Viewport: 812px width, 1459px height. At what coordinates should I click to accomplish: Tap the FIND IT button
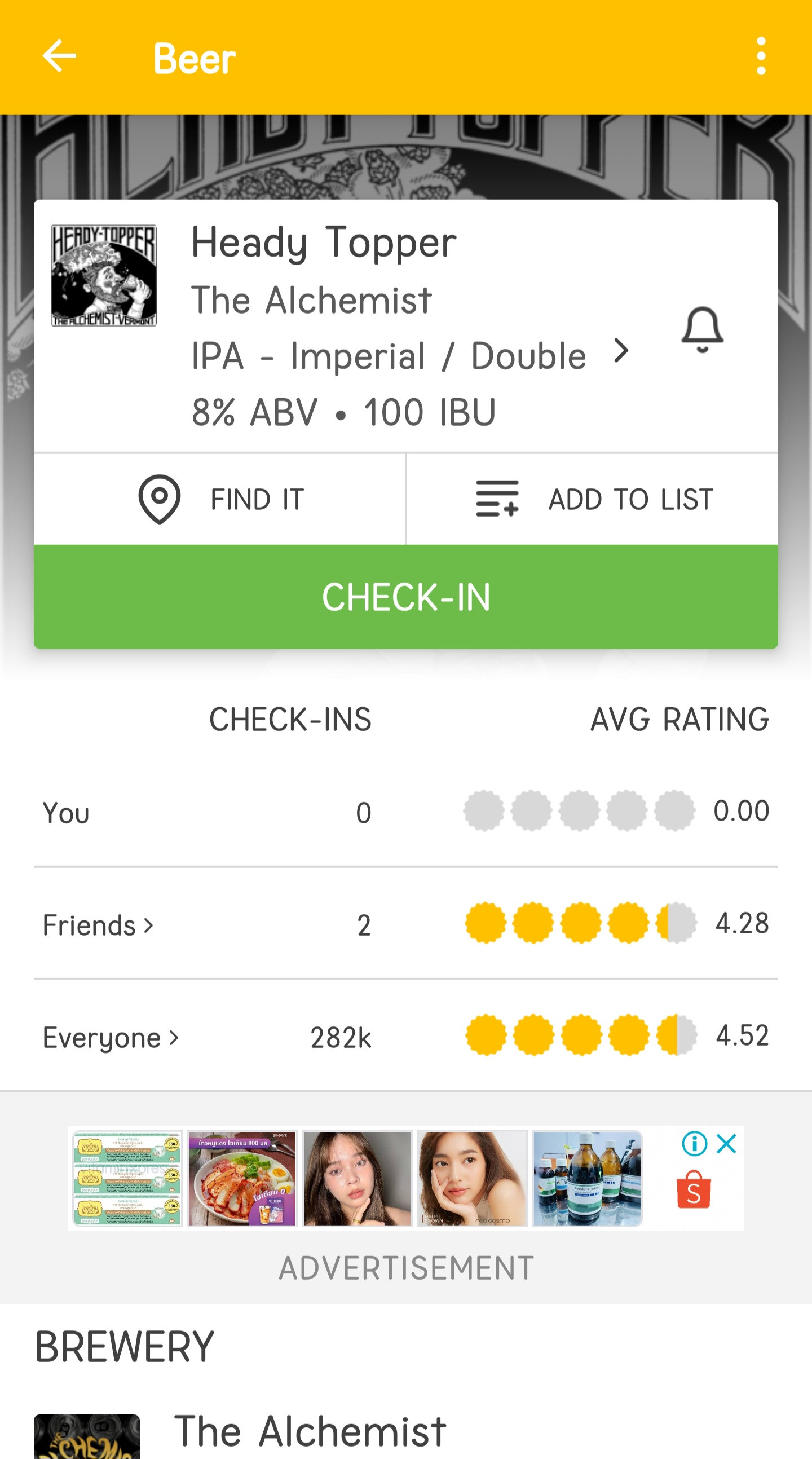[220, 500]
